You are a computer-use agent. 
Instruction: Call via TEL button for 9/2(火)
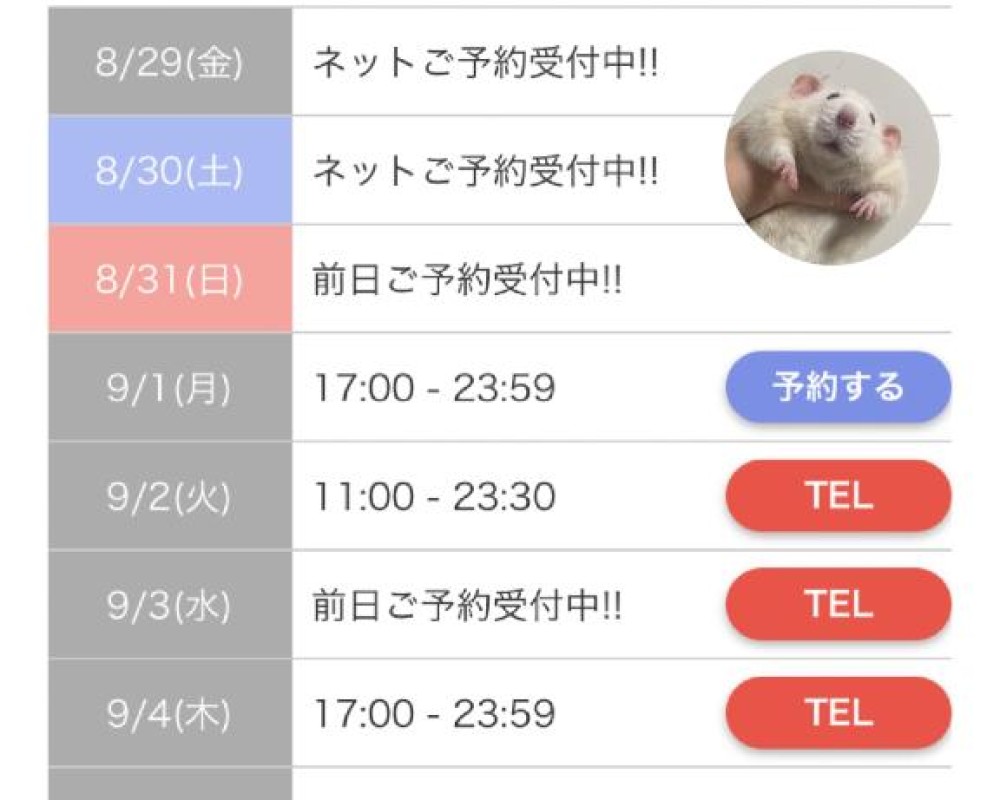(838, 496)
